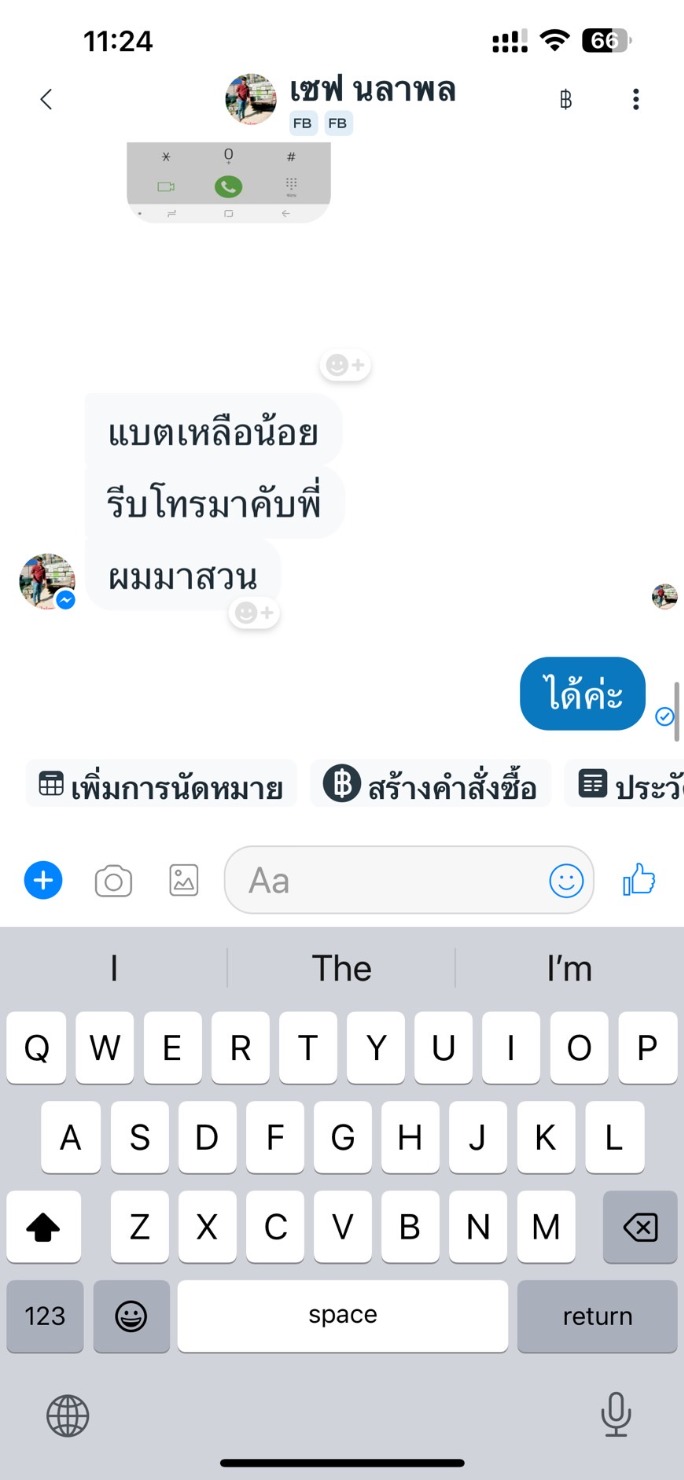684x1480 pixels.
Task: Send a thumbs-up like
Action: 639,880
